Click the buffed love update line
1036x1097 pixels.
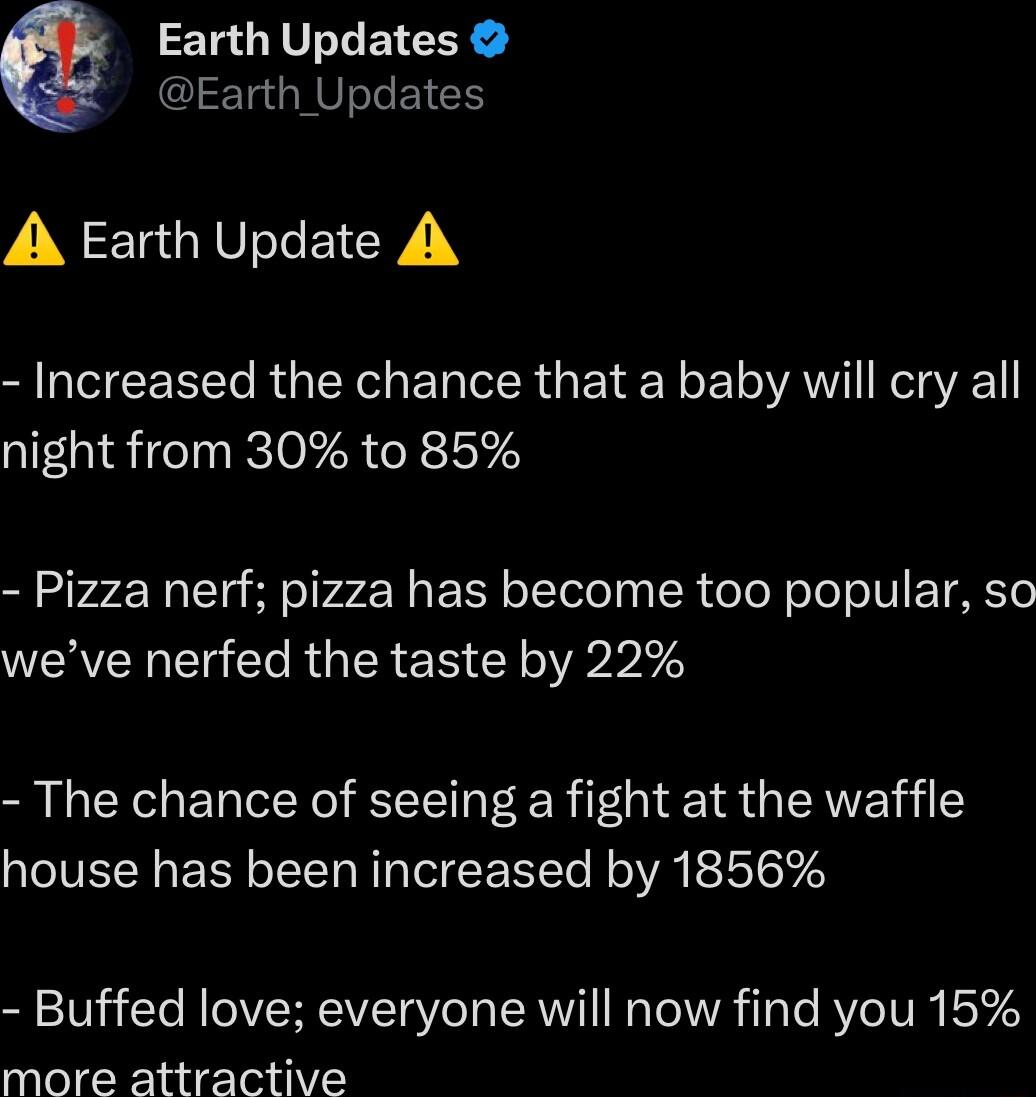[x=500, y=1040]
